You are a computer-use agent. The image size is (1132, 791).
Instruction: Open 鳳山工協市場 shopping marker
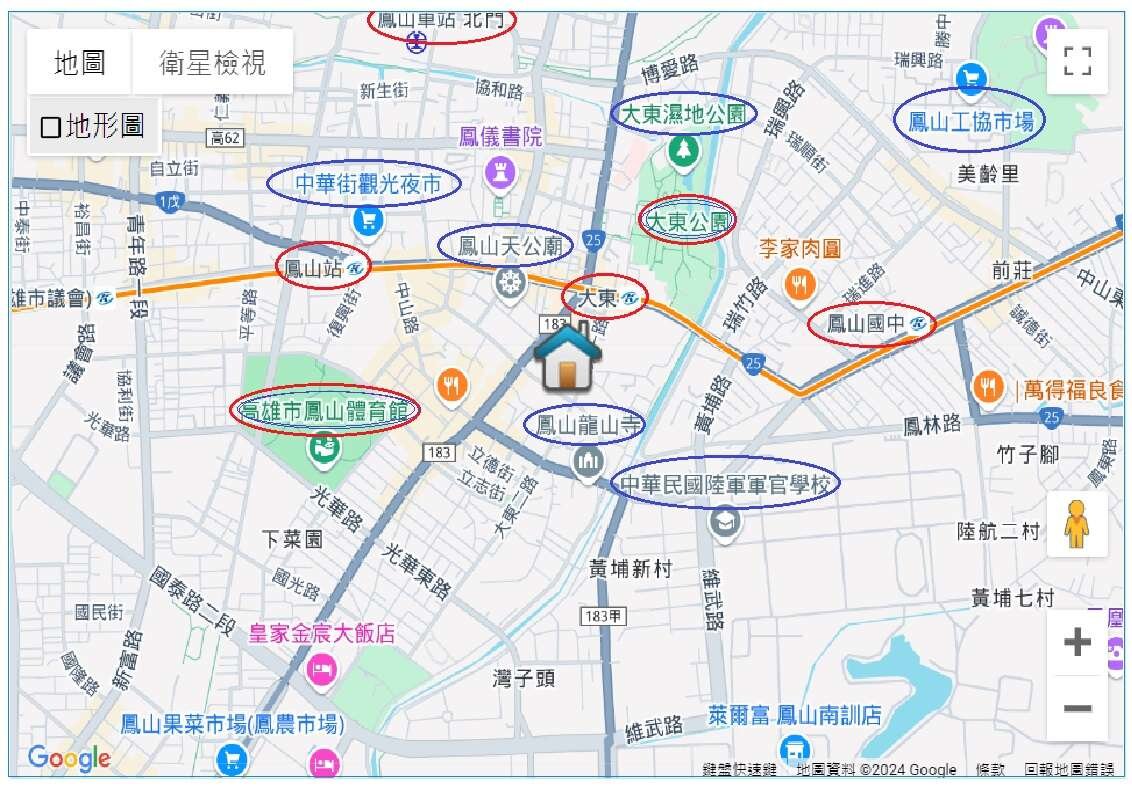970,79
